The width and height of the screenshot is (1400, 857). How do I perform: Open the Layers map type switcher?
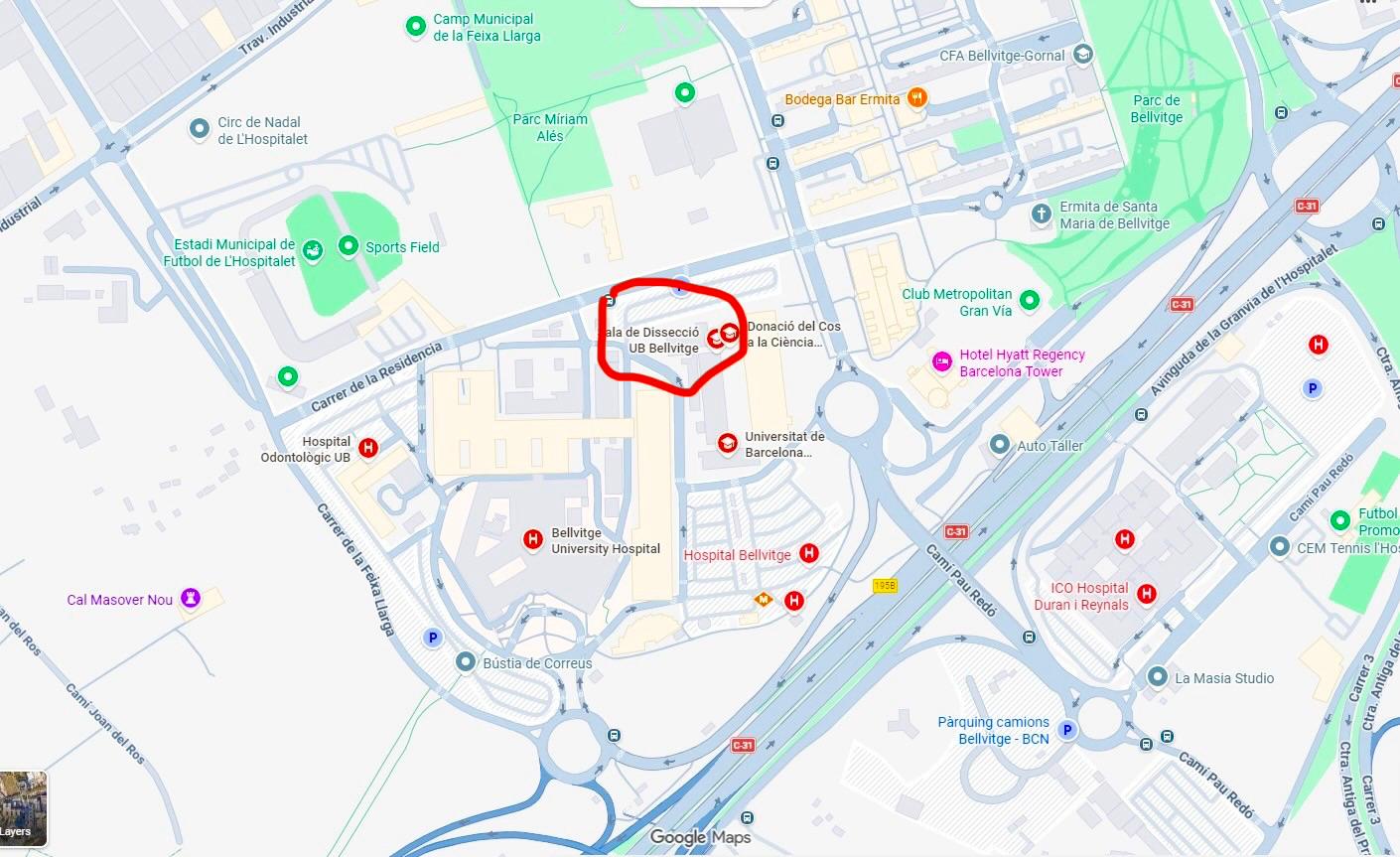(x=23, y=807)
